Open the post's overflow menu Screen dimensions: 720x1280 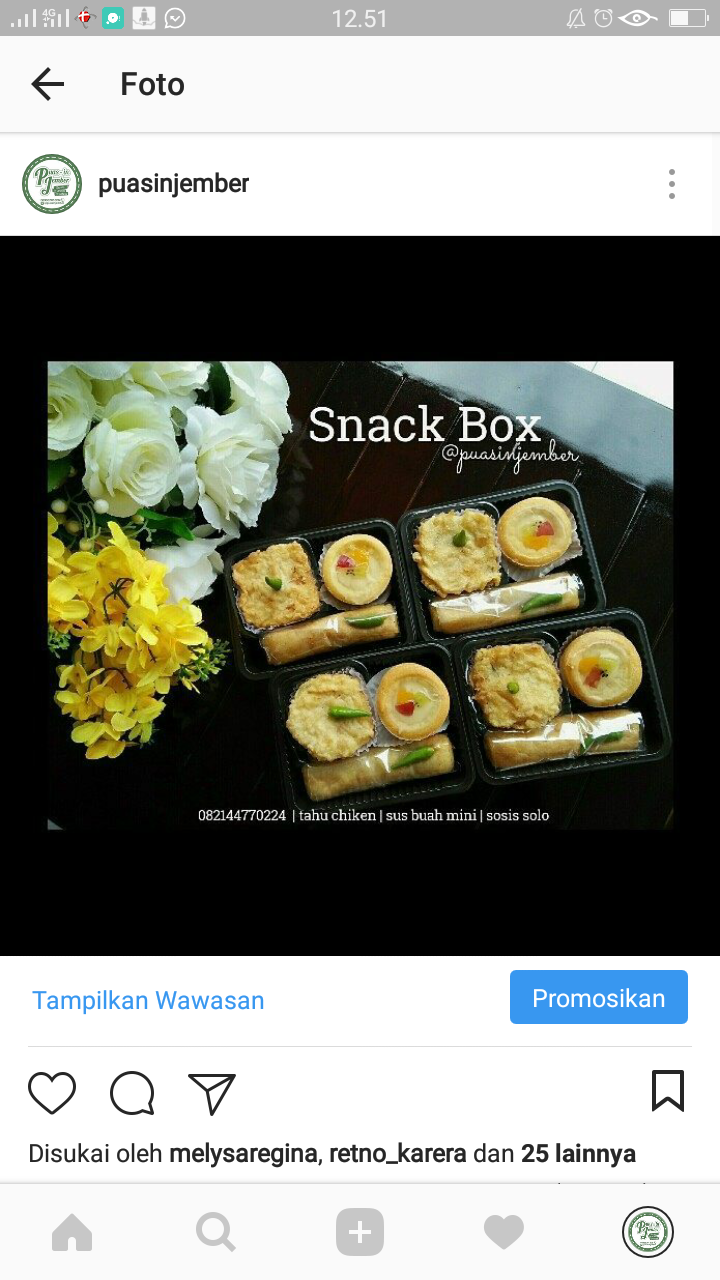pos(671,184)
